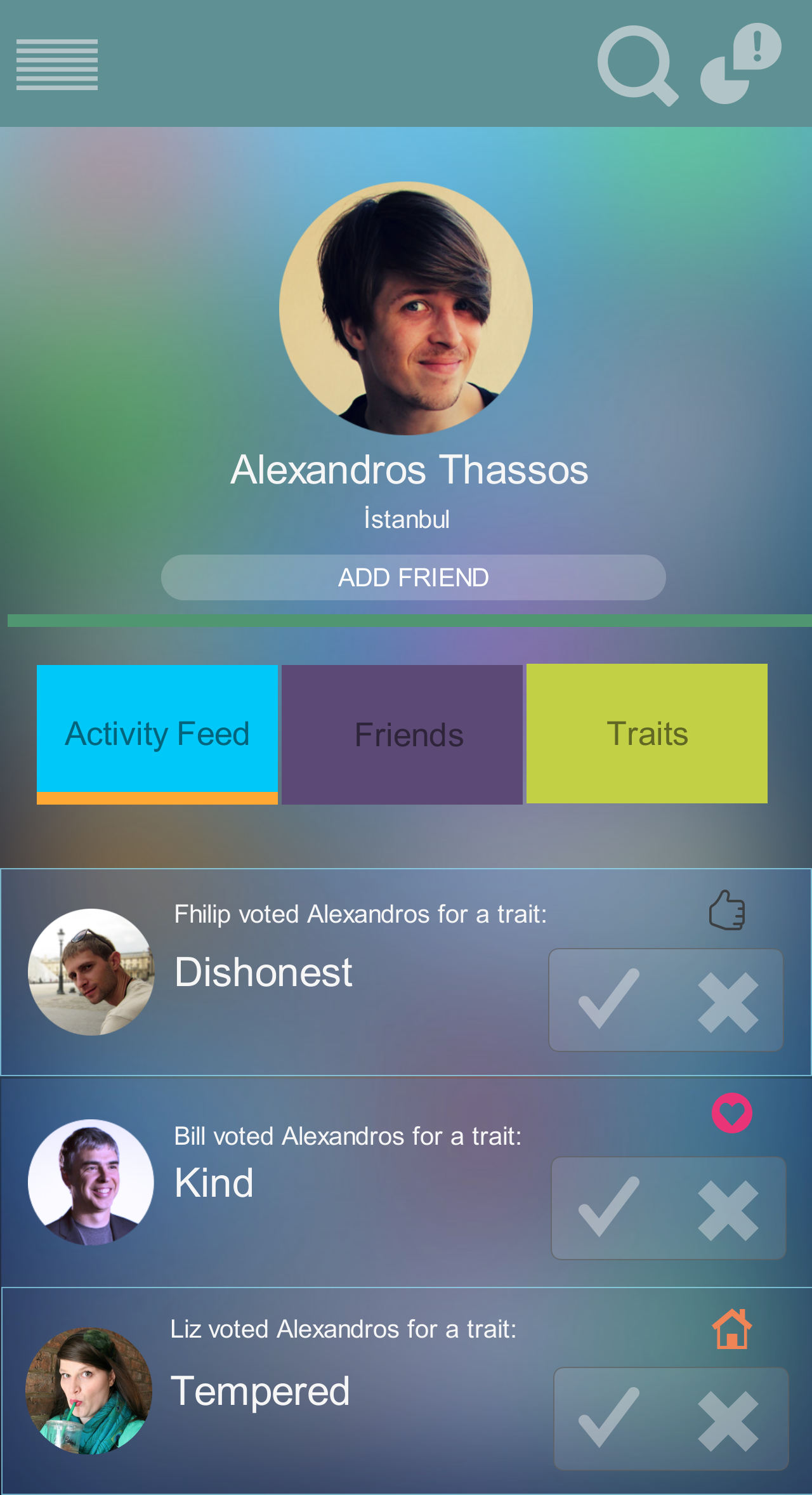Tap the ADD FRIEND button
812x1495 pixels.
pos(413,577)
